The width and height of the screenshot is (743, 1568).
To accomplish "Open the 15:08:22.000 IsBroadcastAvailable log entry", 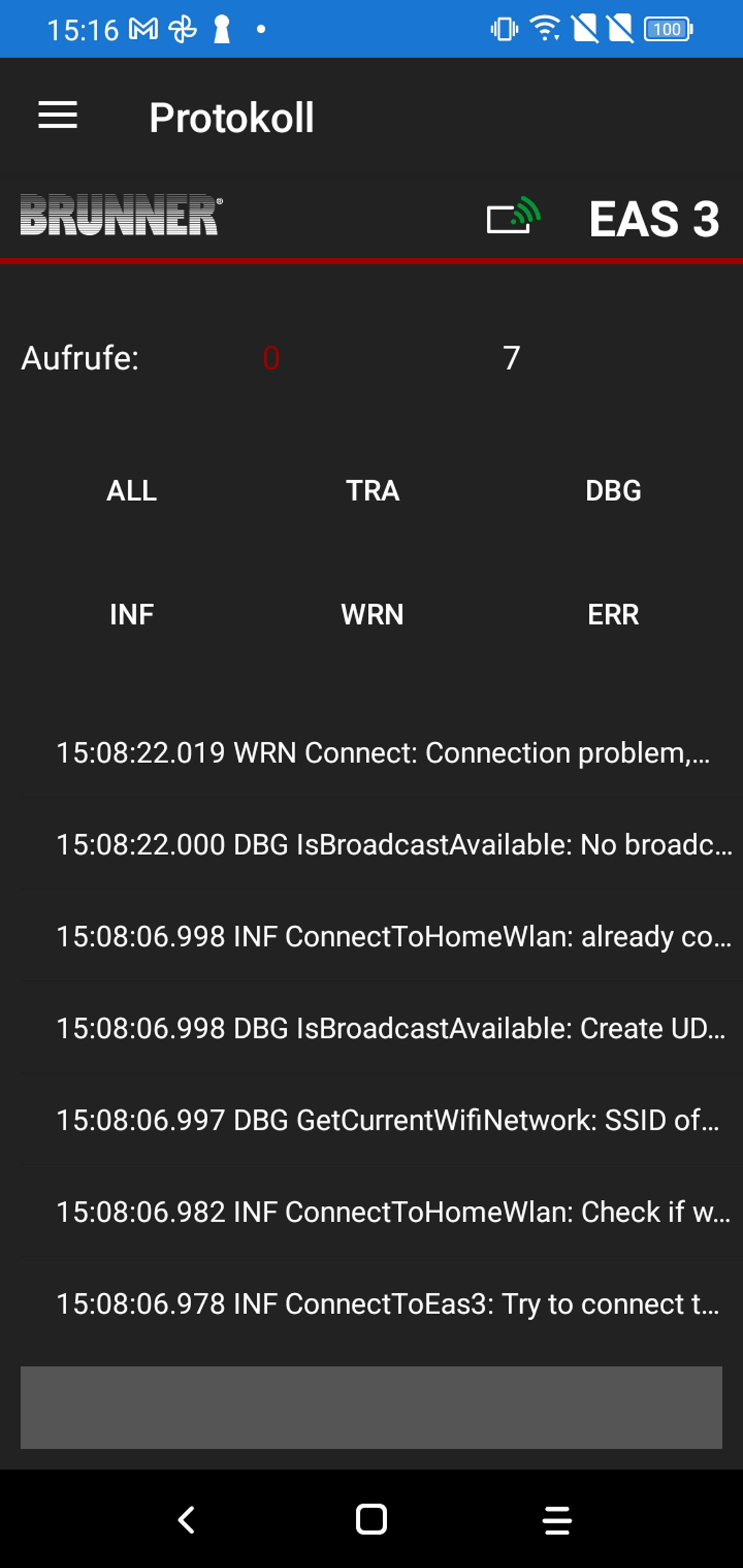I will point(394,845).
